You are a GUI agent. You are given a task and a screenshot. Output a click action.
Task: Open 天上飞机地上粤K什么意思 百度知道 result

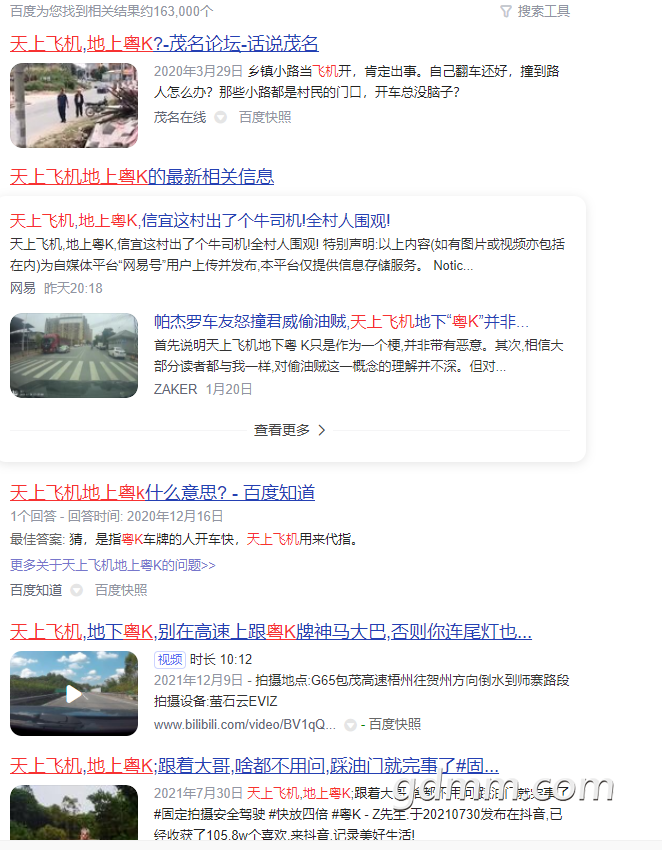162,492
